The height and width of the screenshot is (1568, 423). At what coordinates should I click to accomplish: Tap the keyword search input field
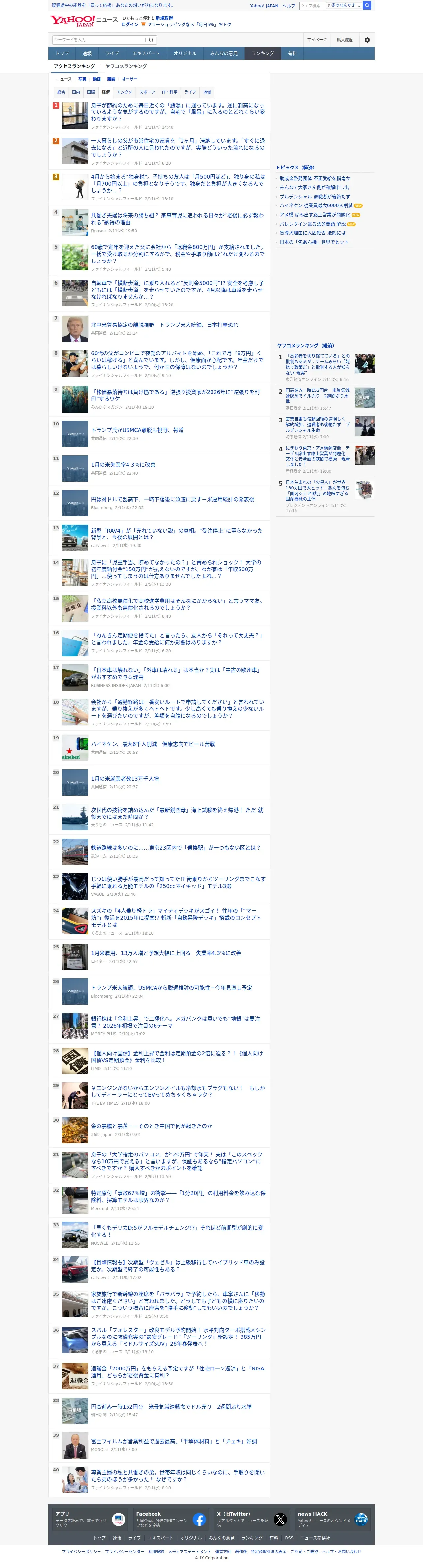[99, 40]
